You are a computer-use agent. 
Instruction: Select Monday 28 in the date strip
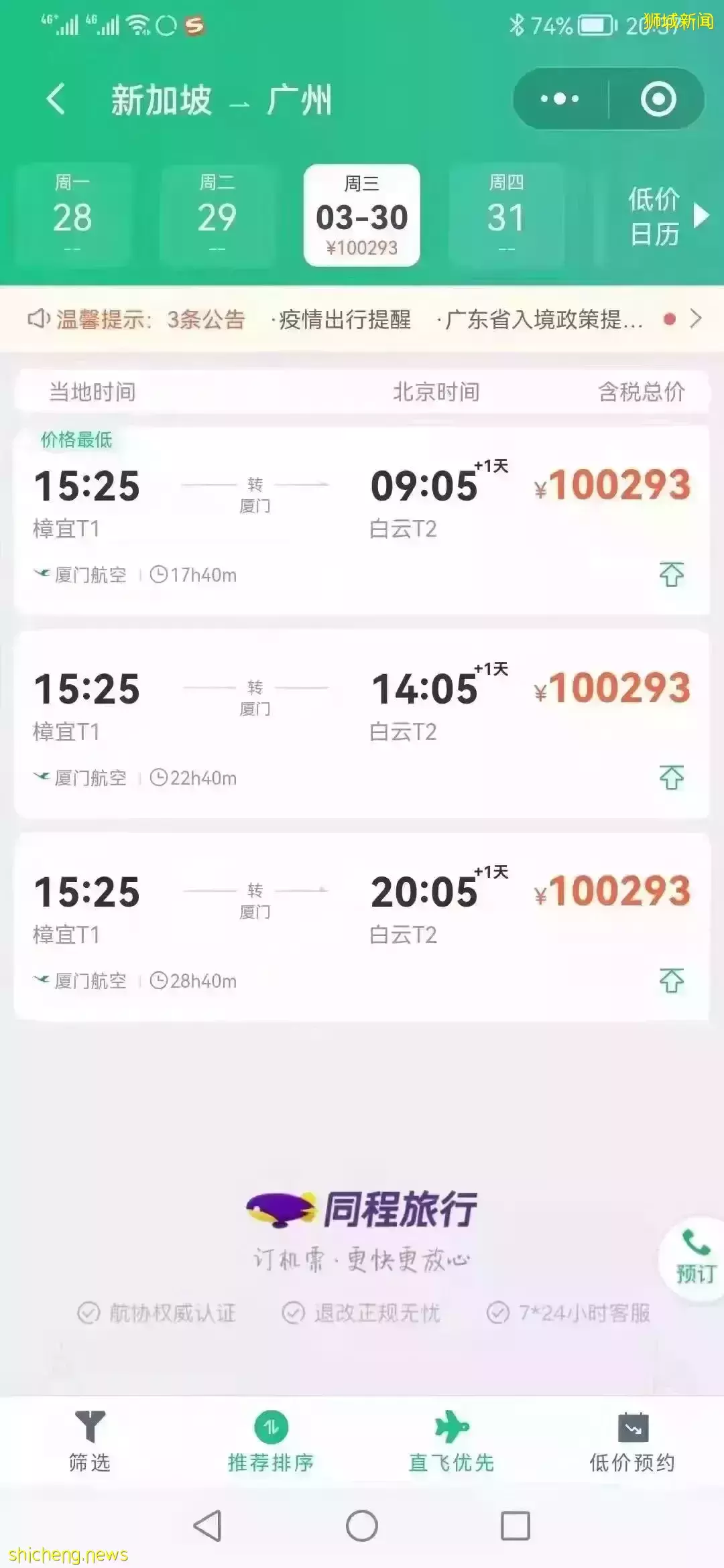point(72,216)
